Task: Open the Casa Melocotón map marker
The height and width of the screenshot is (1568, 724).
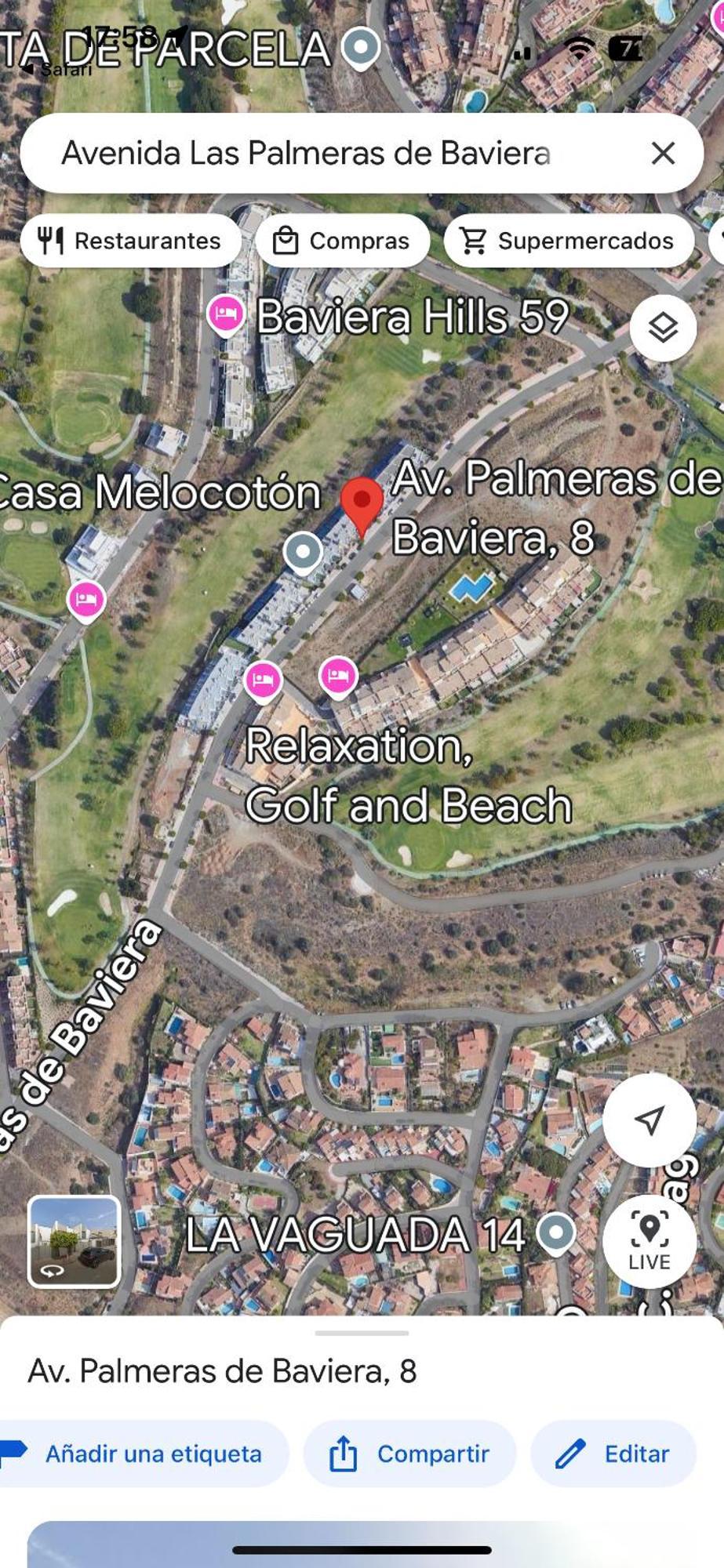Action: 303,551
